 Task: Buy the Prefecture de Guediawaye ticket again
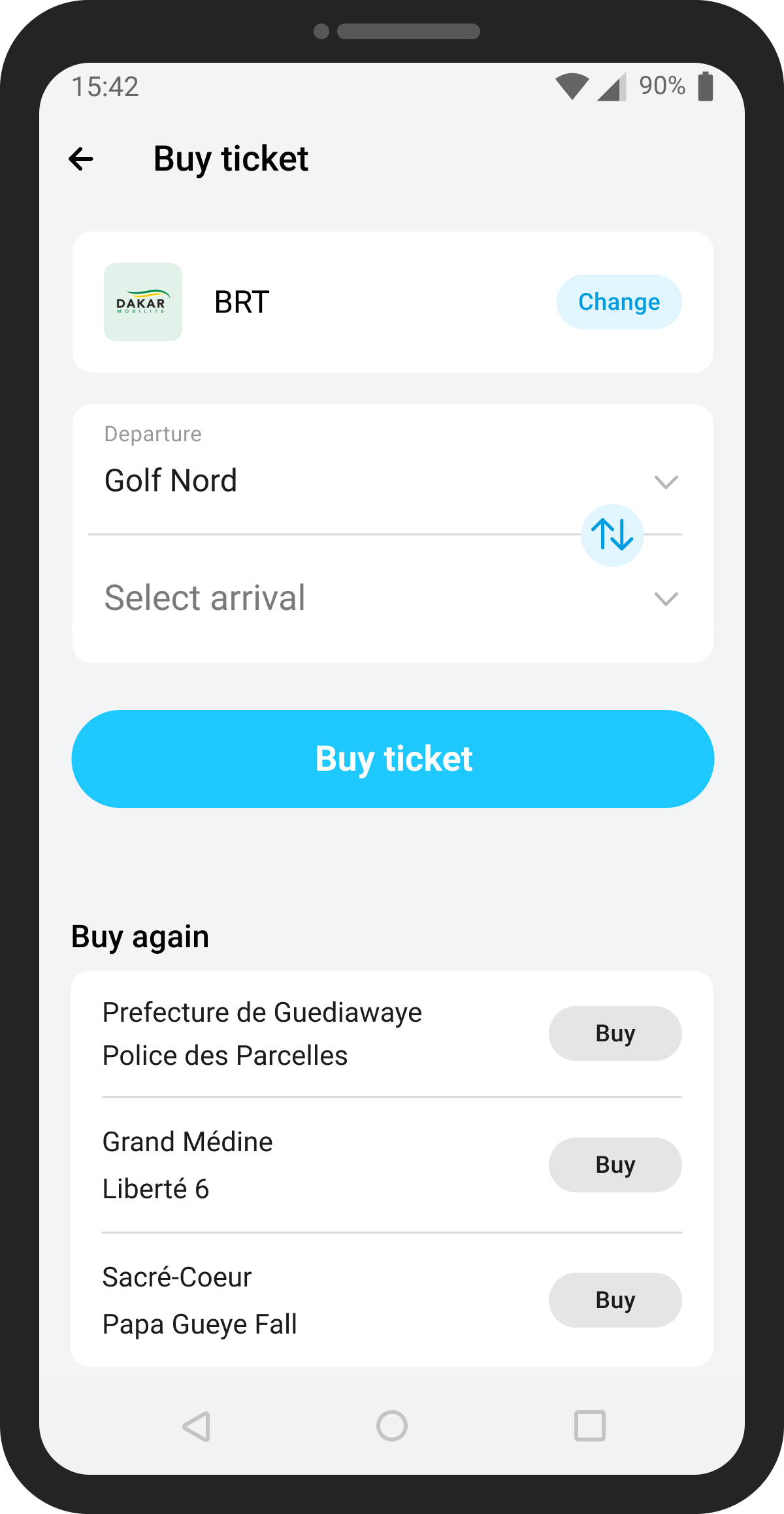click(615, 1033)
